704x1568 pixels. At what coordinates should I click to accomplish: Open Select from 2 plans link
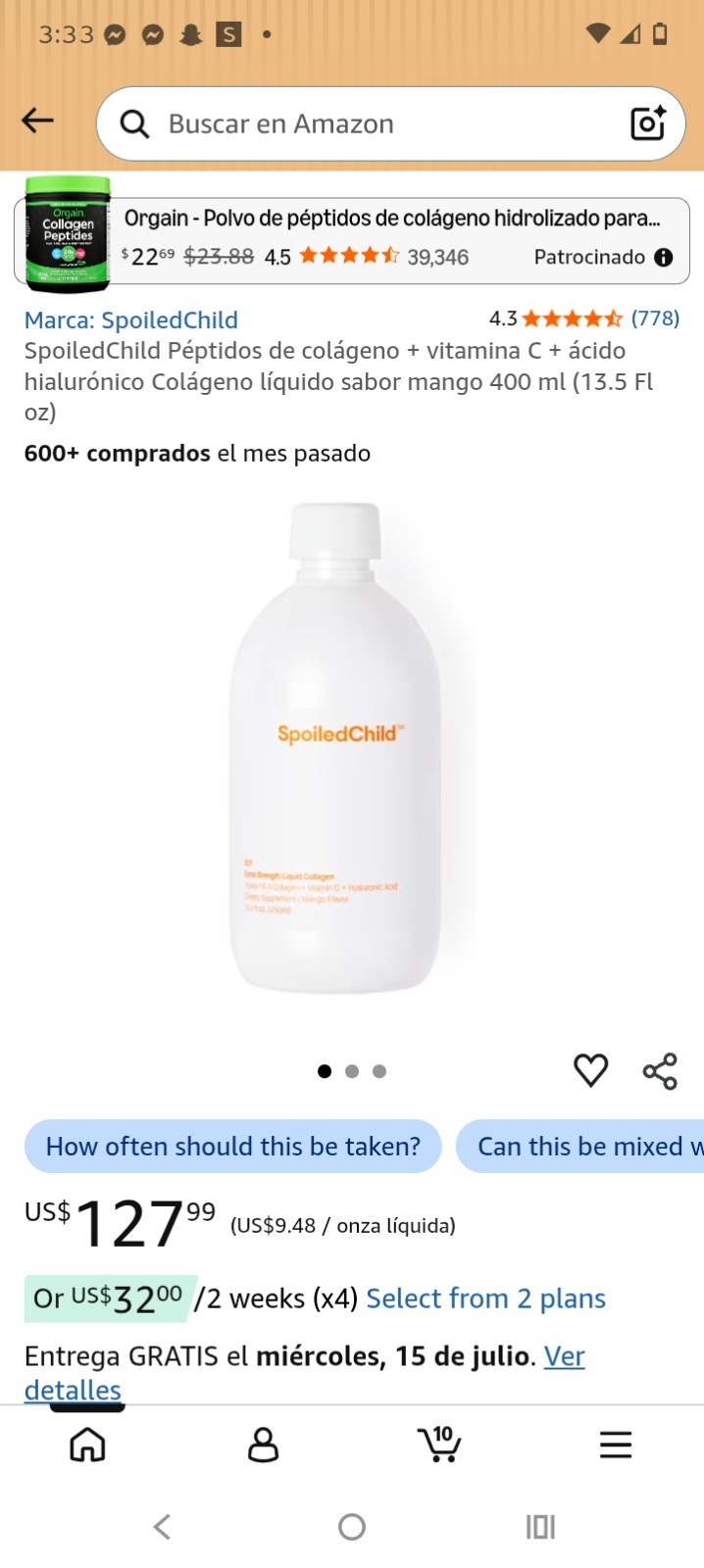point(485,1298)
